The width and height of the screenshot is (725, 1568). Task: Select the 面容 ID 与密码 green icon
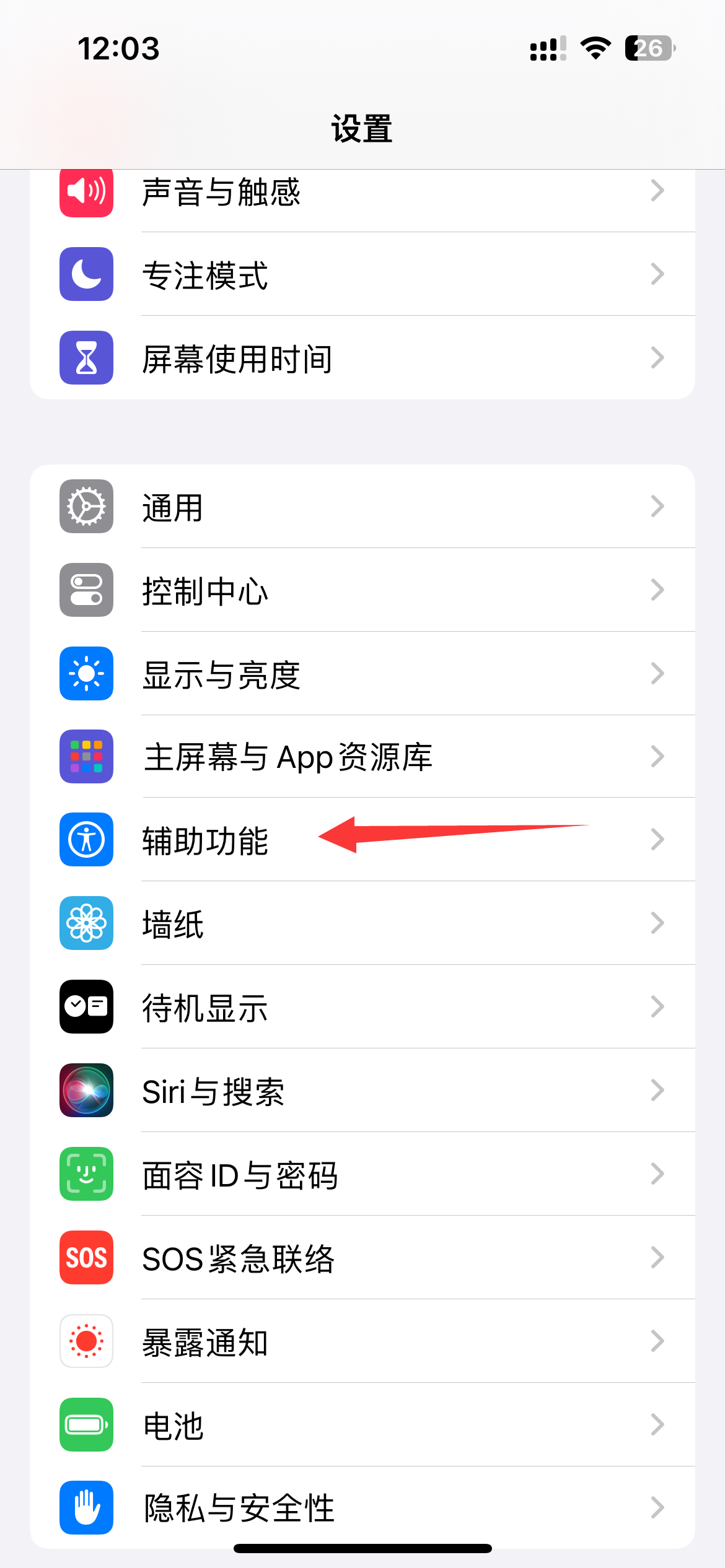tap(86, 1174)
